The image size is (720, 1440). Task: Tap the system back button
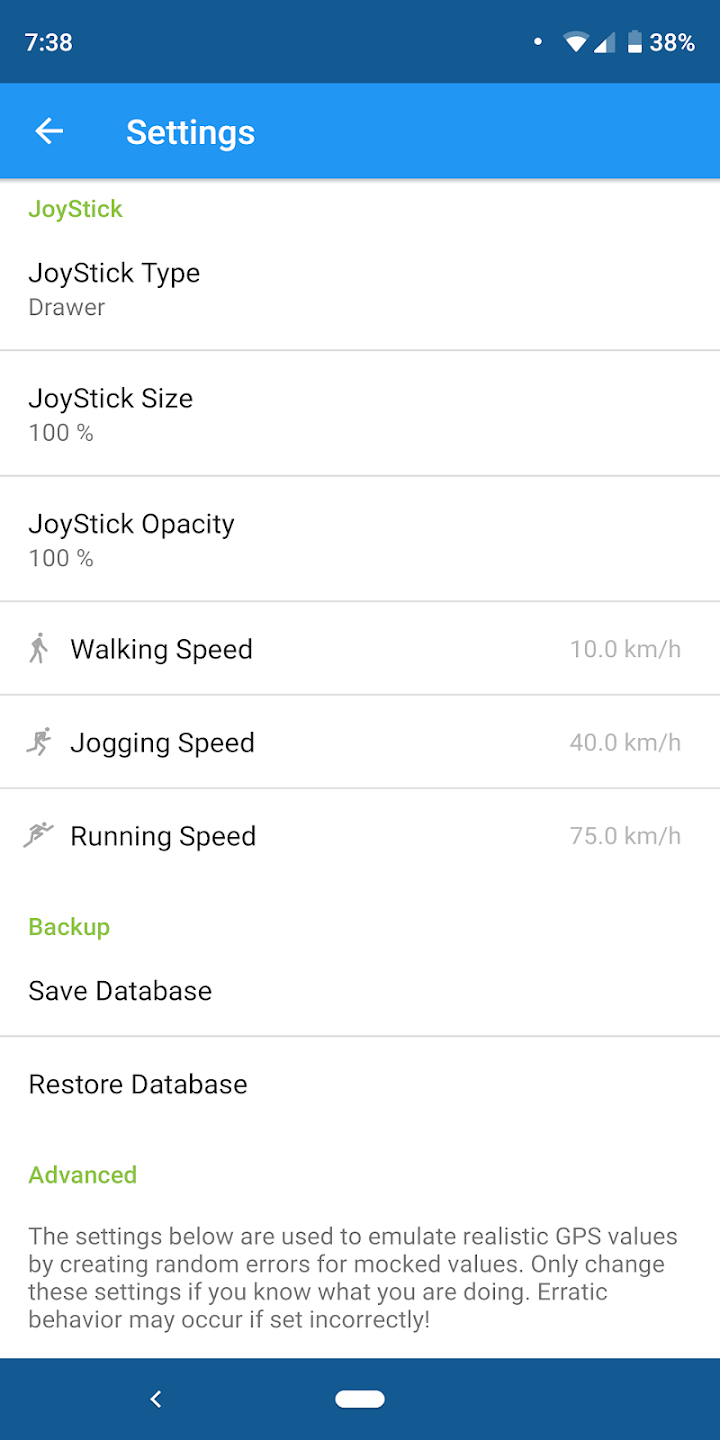tap(156, 1399)
